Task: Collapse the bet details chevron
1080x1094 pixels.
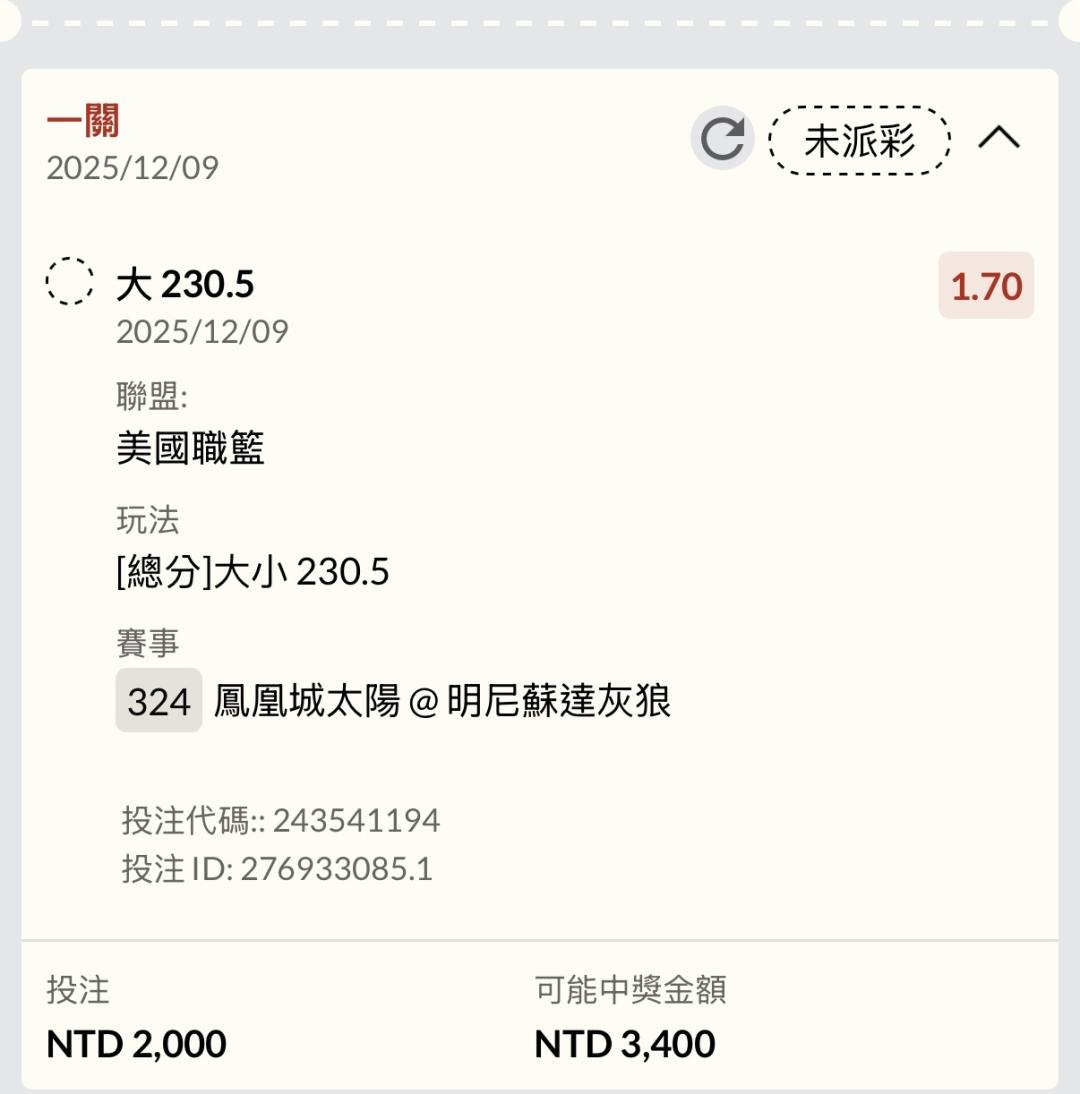Action: [x=999, y=139]
